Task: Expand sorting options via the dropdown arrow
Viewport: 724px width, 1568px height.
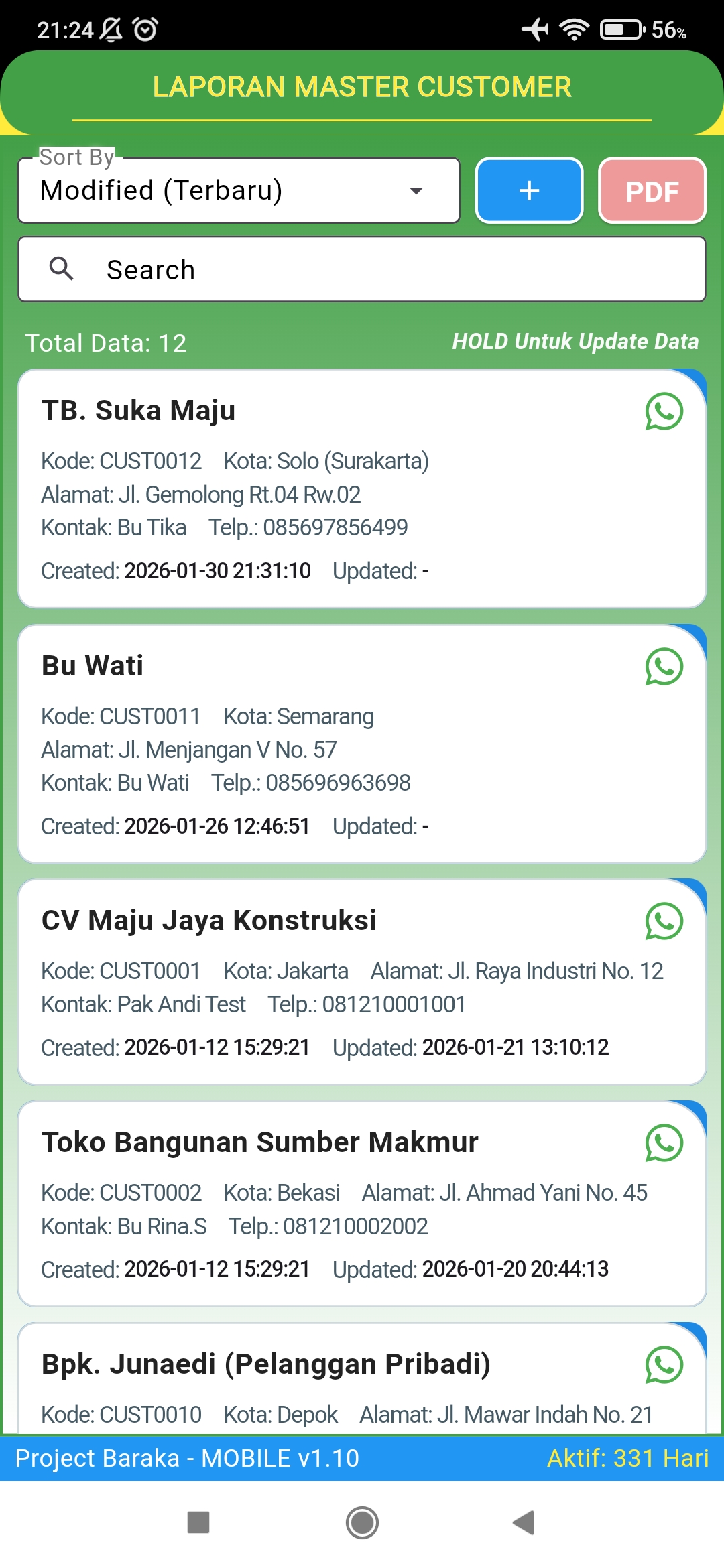Action: [x=417, y=190]
